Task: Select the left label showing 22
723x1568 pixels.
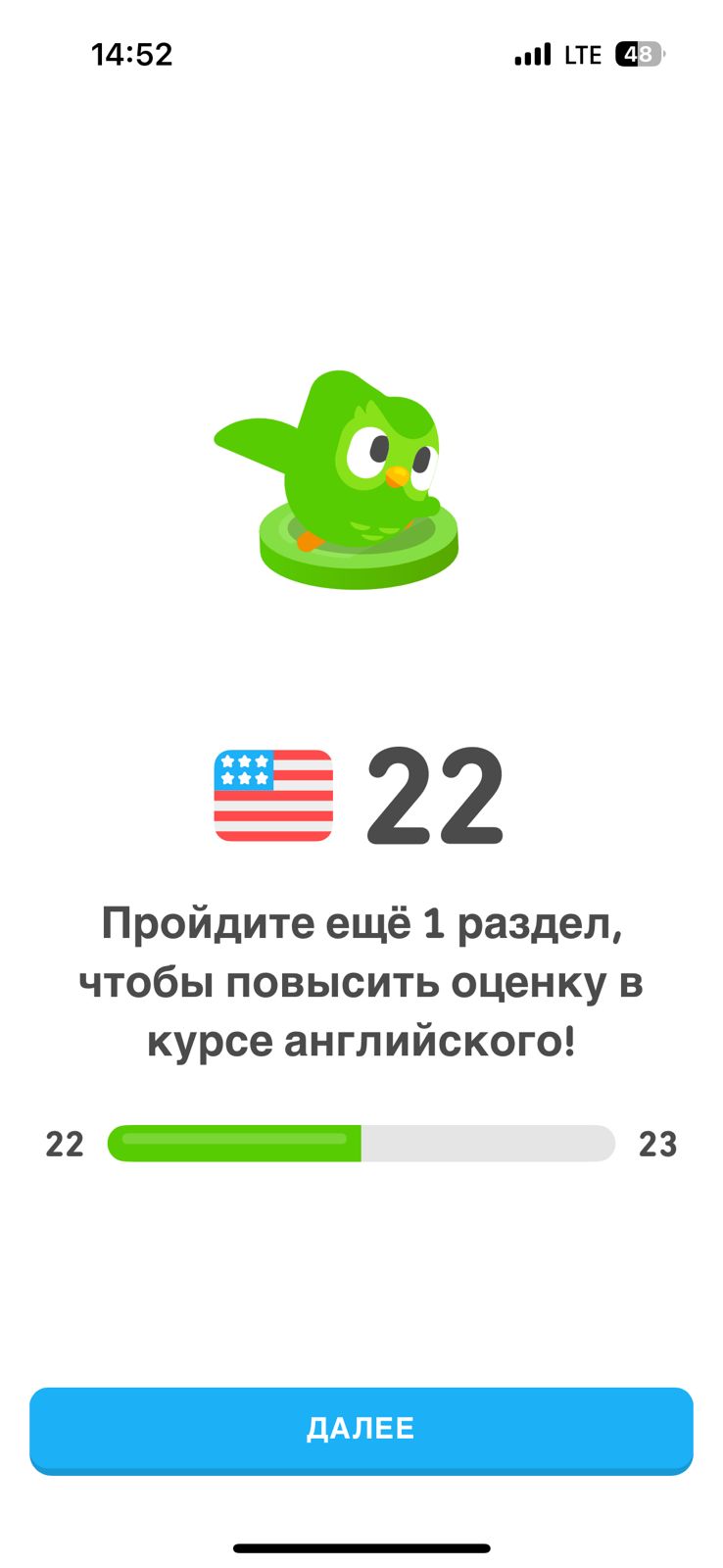Action: pyautogui.click(x=63, y=1143)
